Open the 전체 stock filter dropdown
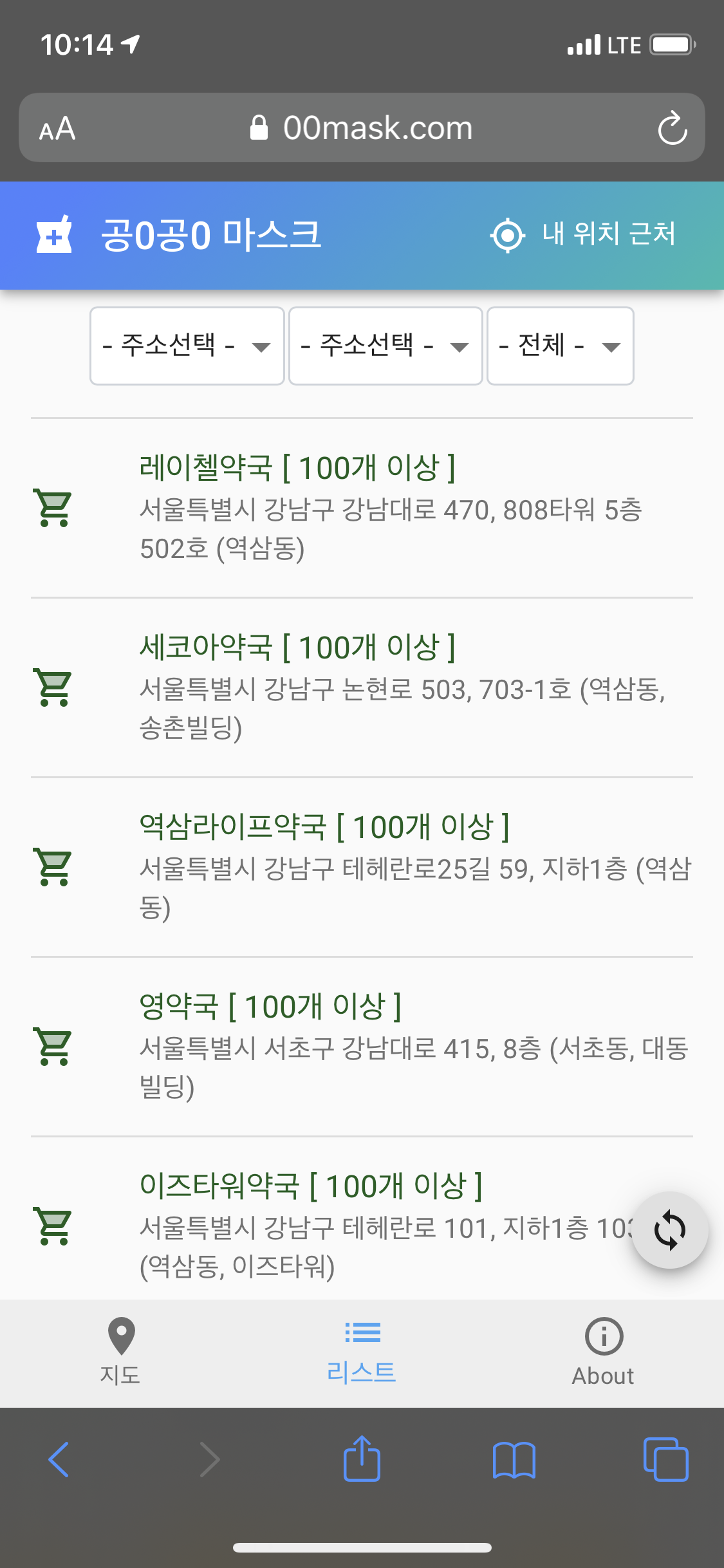Image resolution: width=724 pixels, height=1568 pixels. pos(560,346)
